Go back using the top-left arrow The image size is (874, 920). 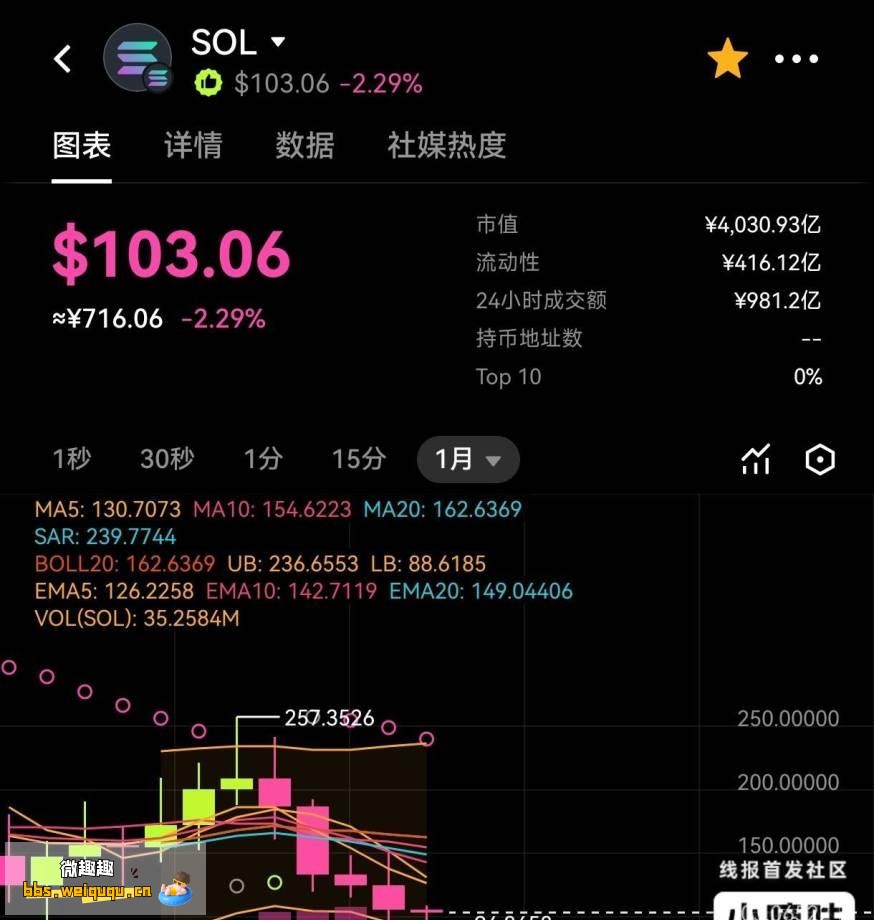pos(63,59)
